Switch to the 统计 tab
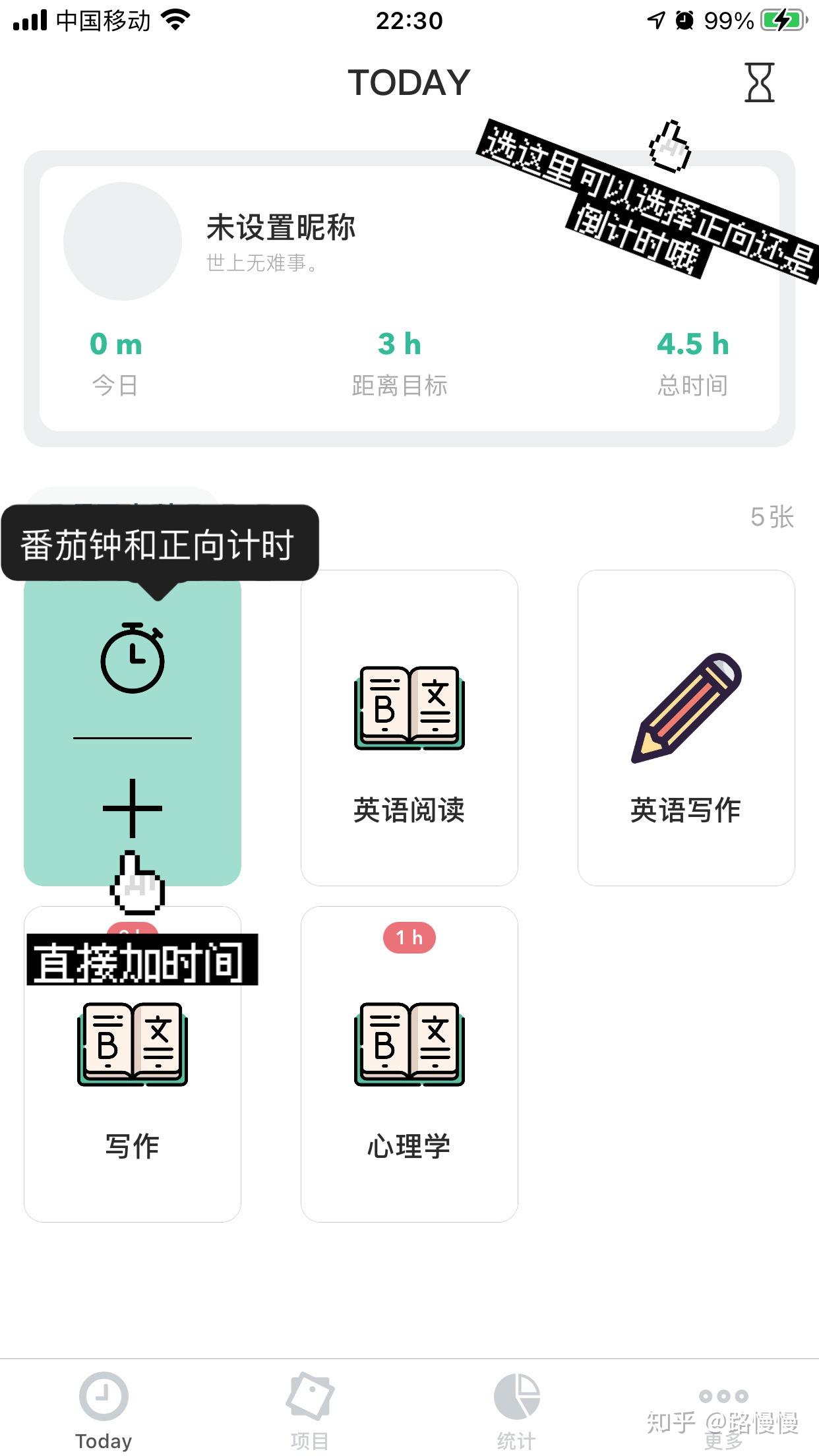 click(x=515, y=1411)
